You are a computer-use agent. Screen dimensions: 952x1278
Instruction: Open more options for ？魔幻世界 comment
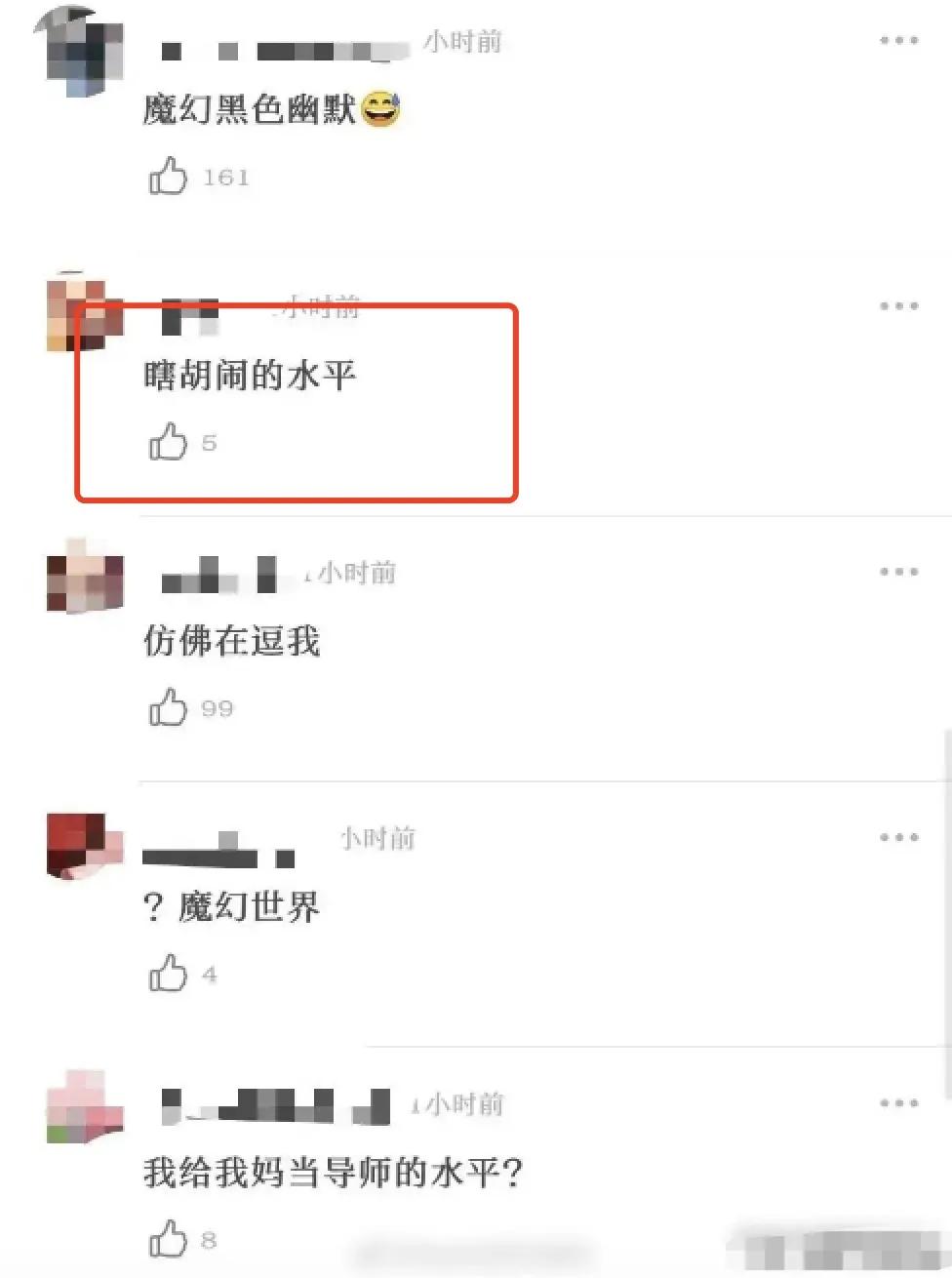coord(898,837)
